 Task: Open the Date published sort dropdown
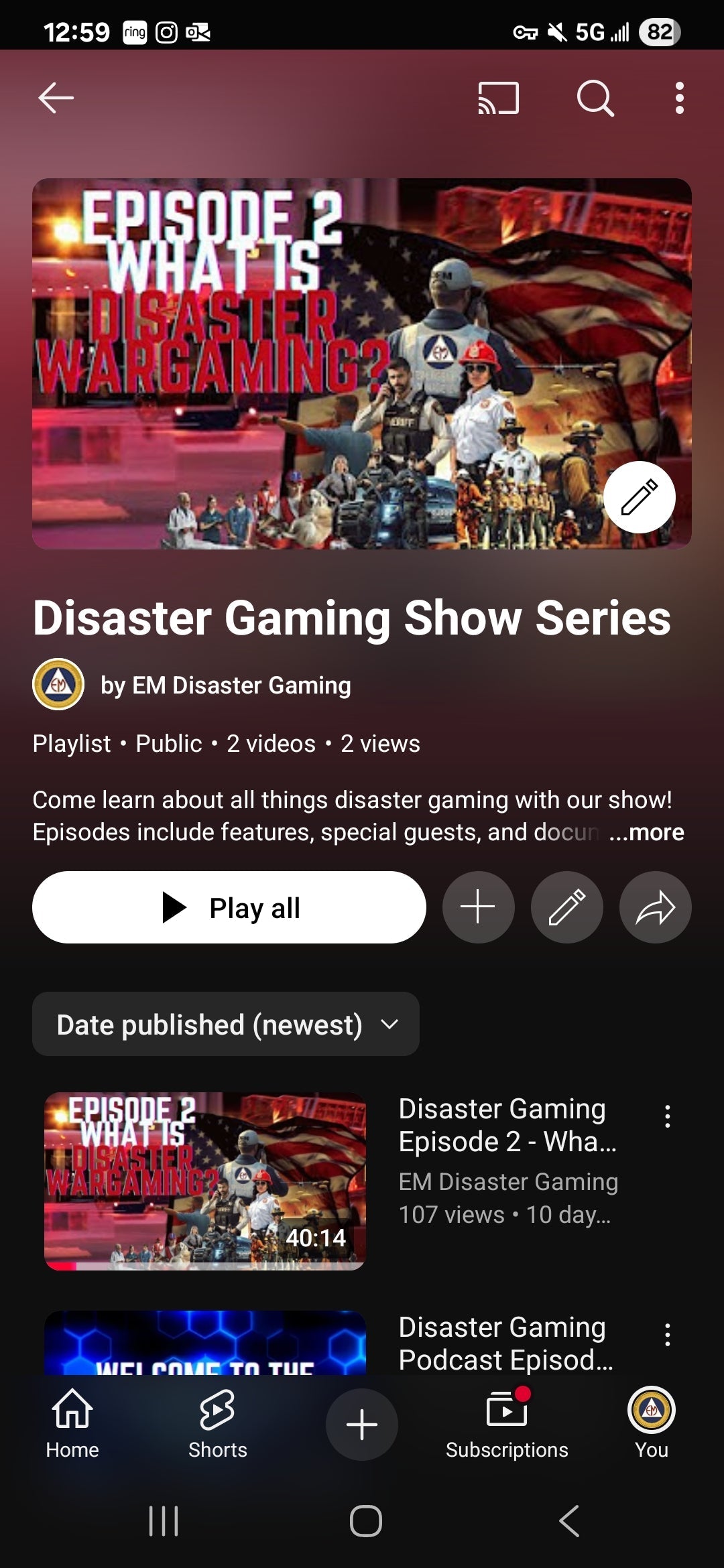[x=226, y=1025]
